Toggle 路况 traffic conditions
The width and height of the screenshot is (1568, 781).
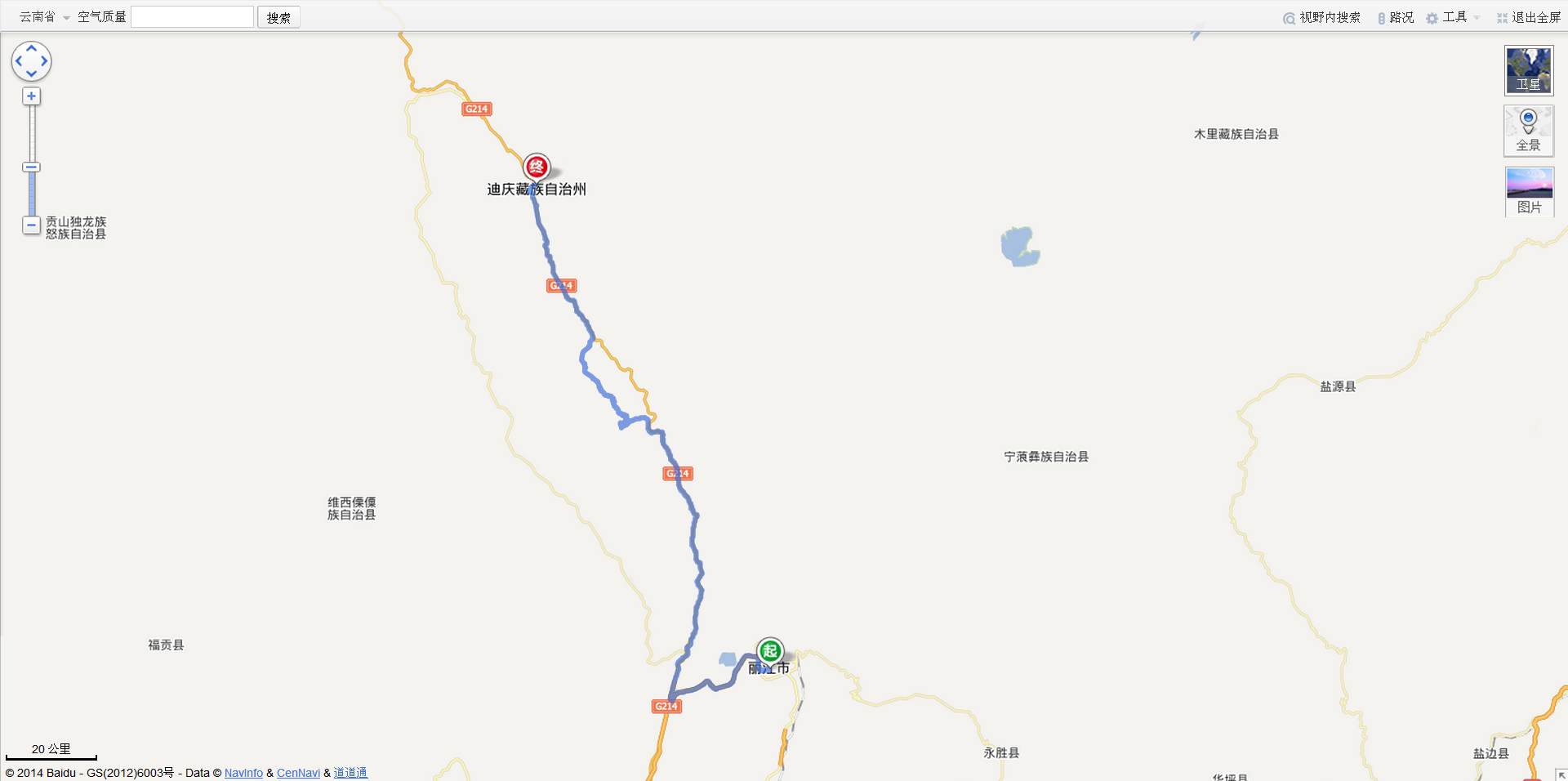[x=1396, y=17]
